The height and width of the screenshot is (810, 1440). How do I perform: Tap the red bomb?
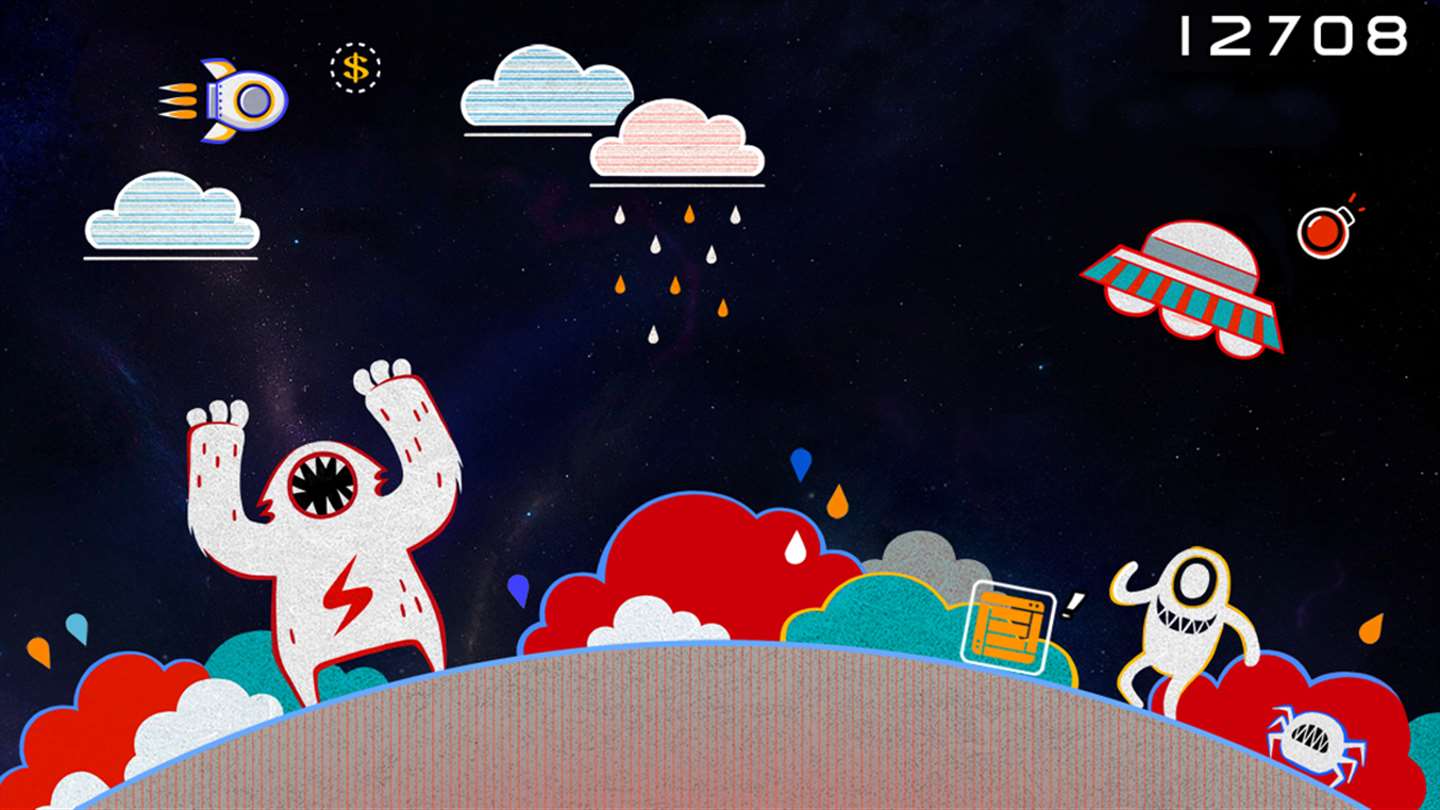coord(1324,232)
